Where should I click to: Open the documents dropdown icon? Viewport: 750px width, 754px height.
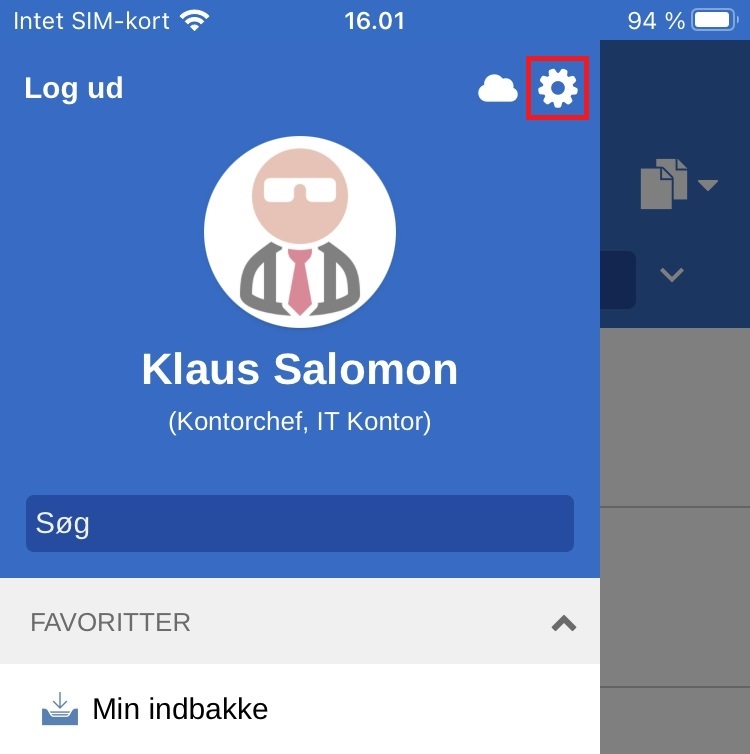678,185
